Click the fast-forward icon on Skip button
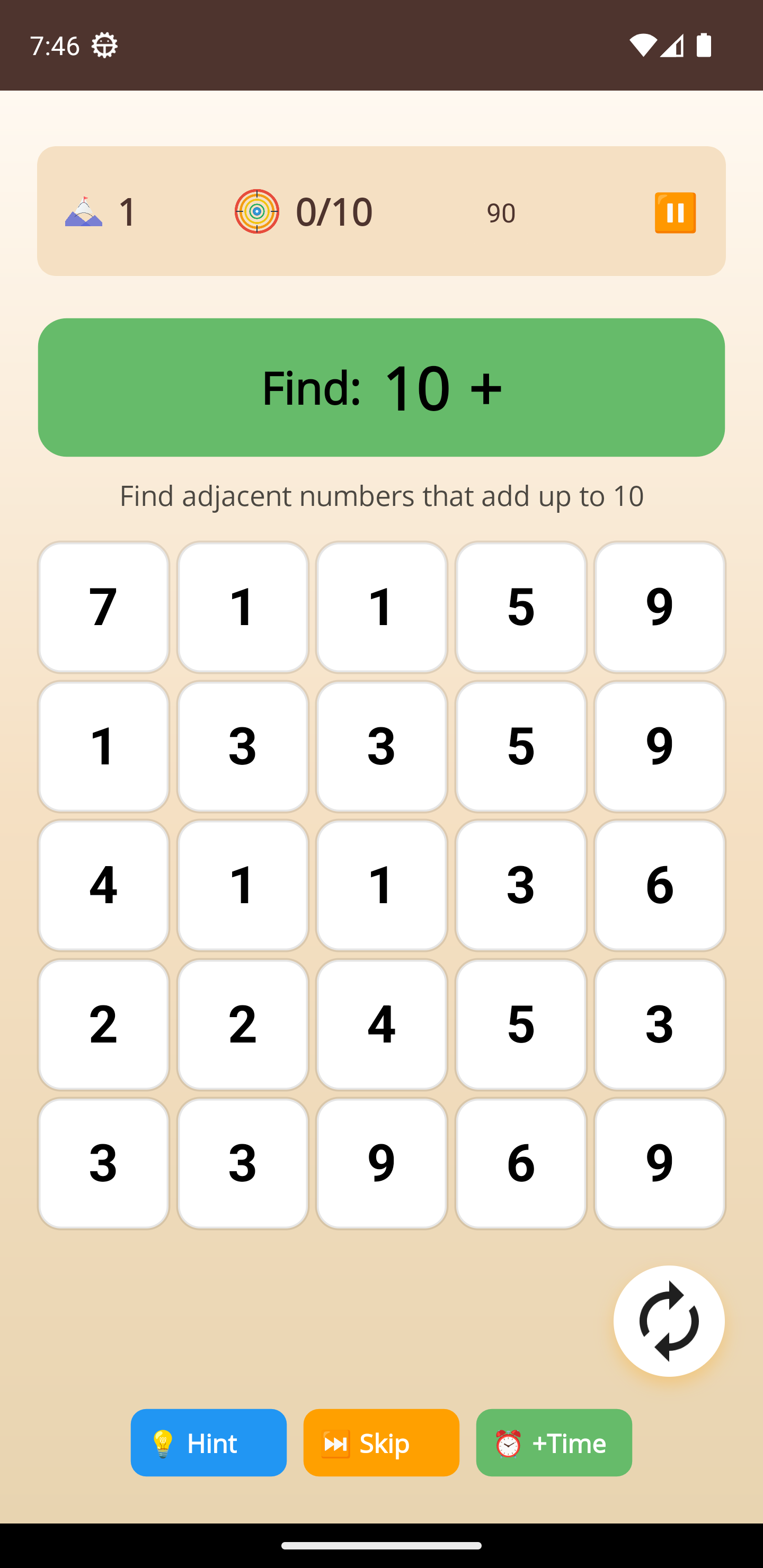This screenshot has width=763, height=1568. pos(335,1442)
